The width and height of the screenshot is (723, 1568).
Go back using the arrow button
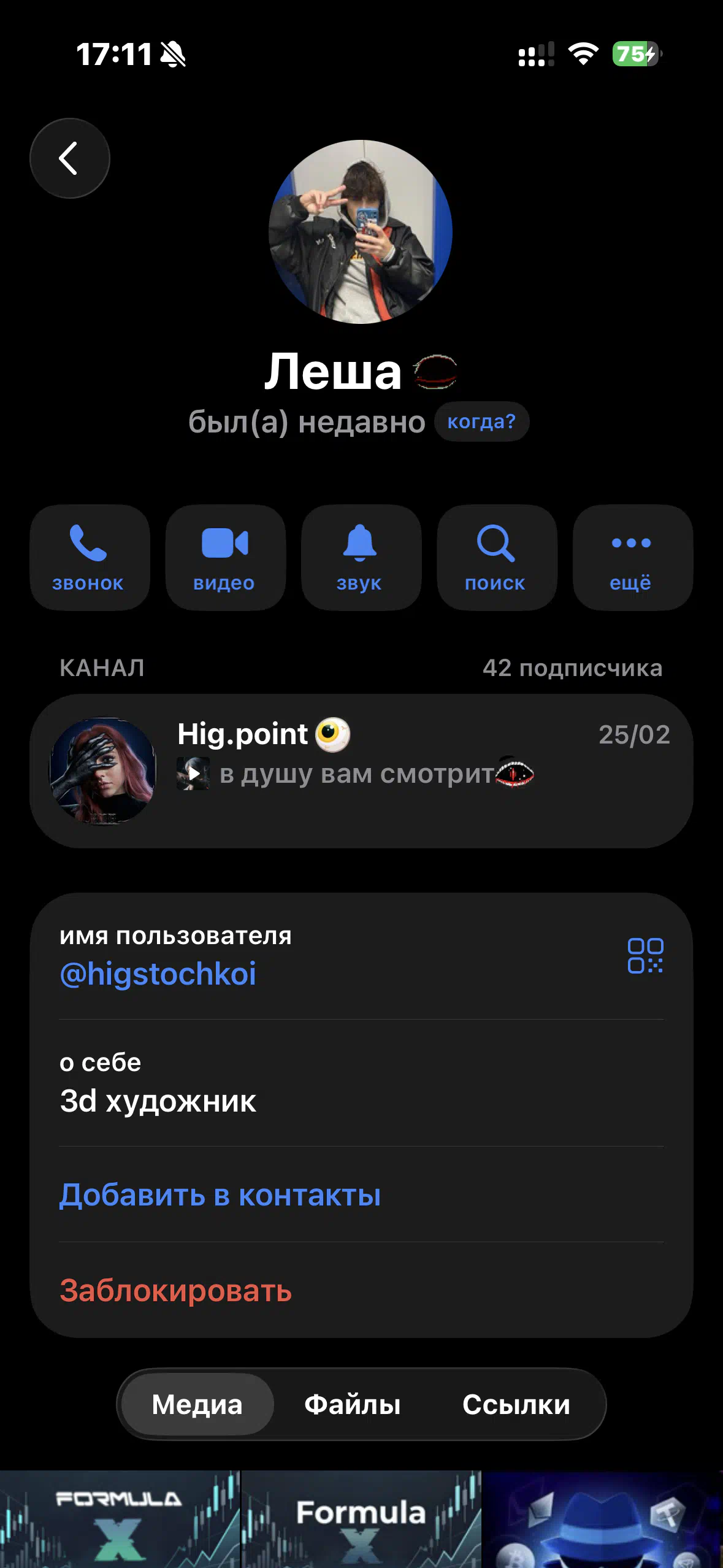tap(69, 158)
